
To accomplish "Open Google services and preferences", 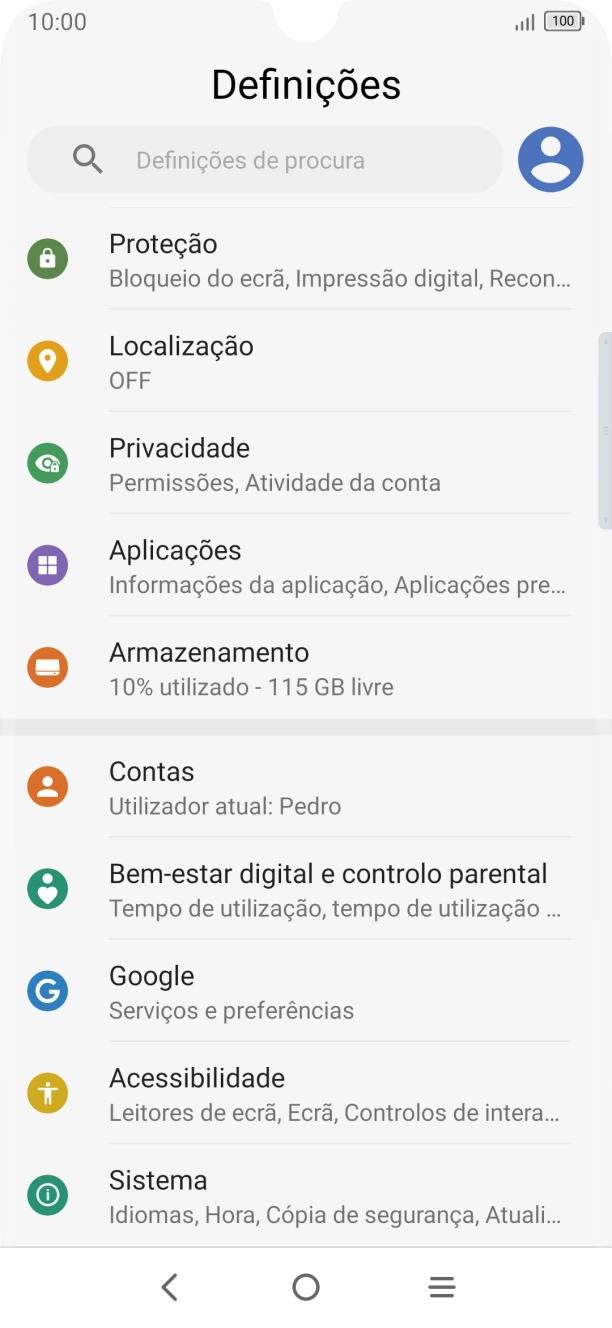I will coord(300,991).
